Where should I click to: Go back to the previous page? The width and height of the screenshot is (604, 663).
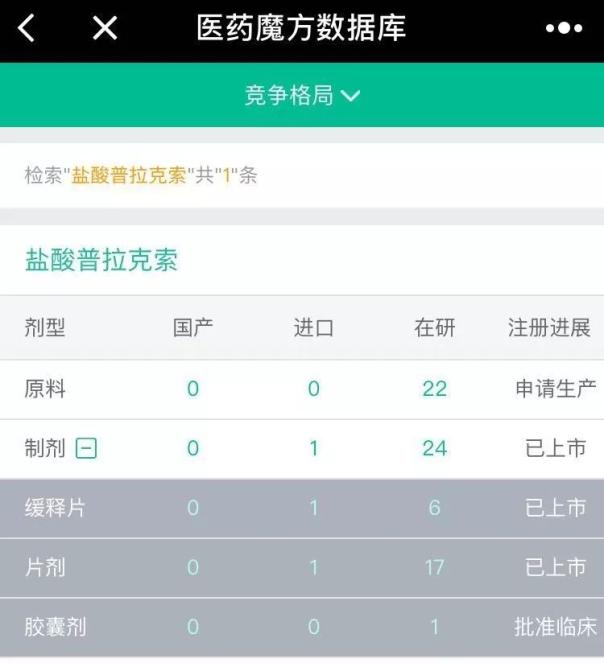point(27,29)
